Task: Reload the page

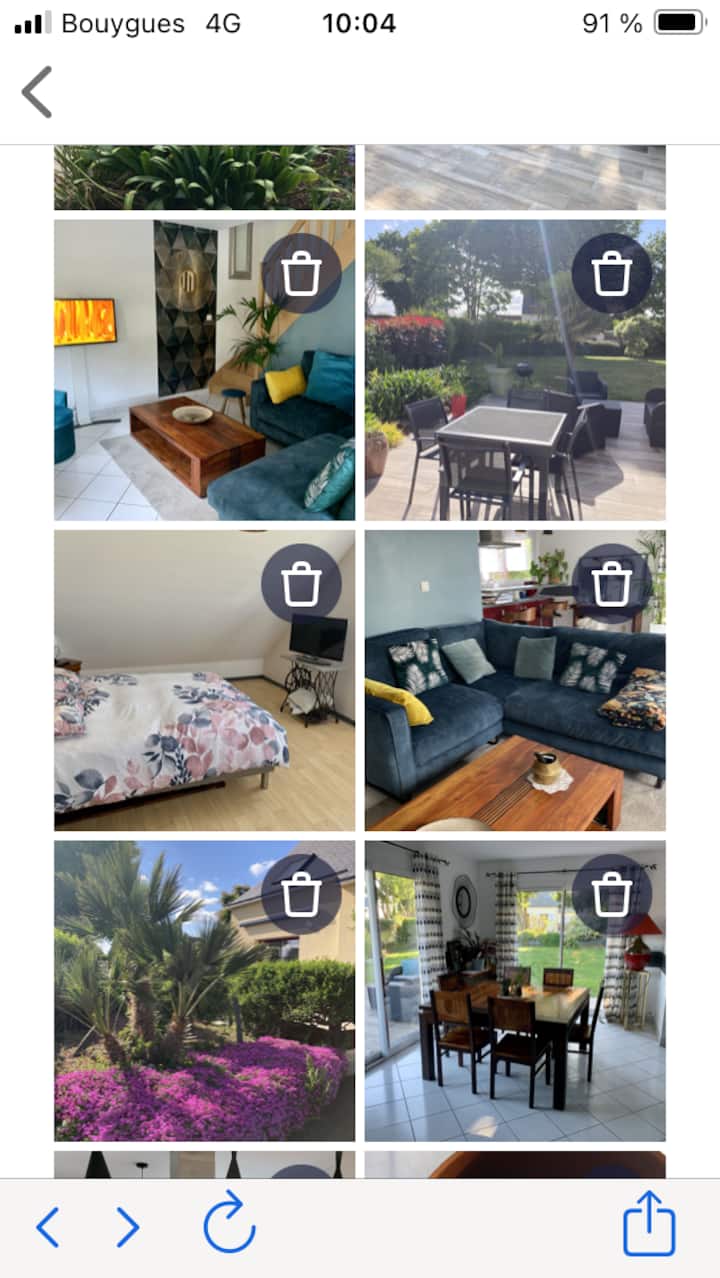Action: 230,1223
